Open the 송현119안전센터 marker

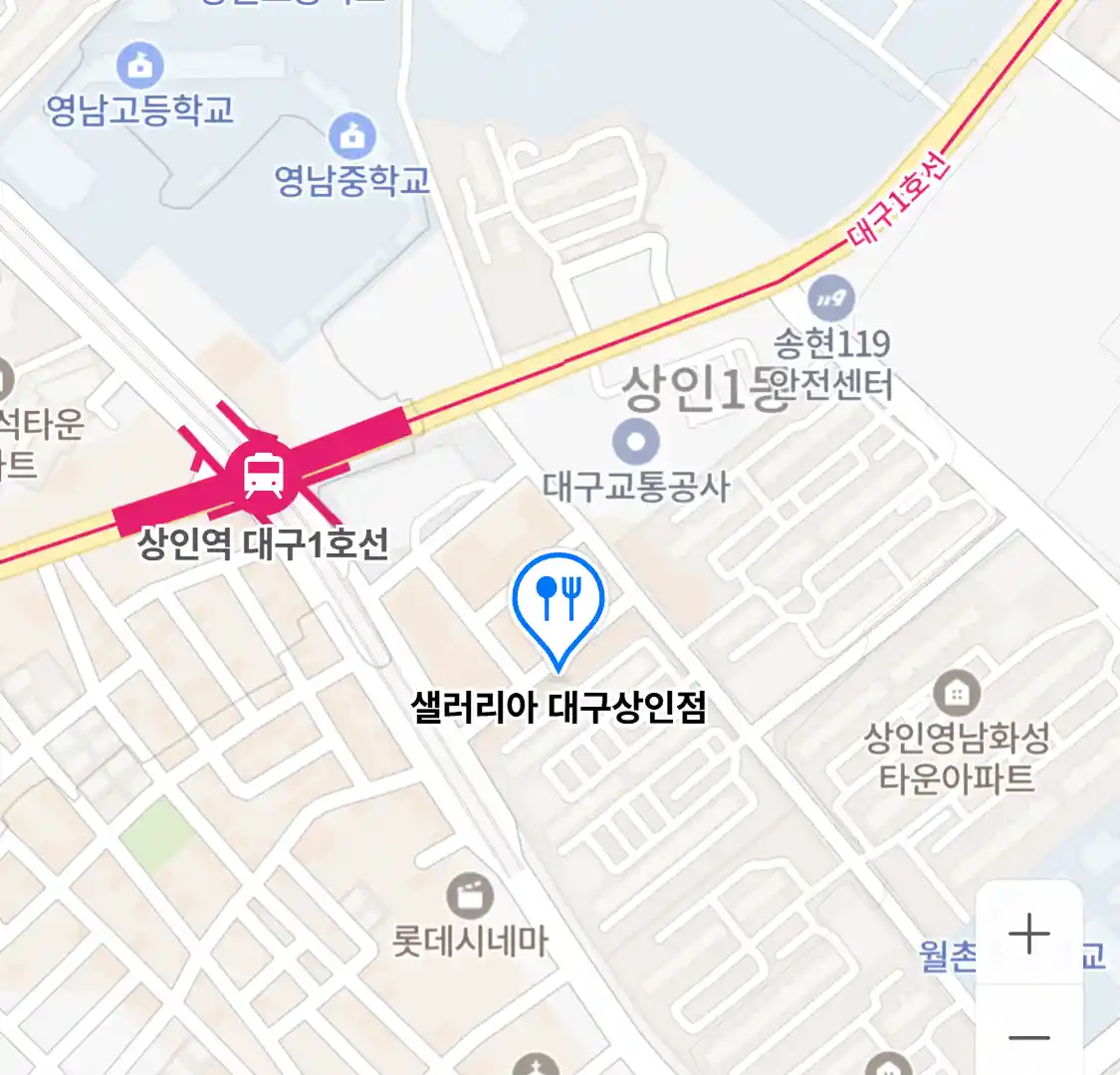831,298
